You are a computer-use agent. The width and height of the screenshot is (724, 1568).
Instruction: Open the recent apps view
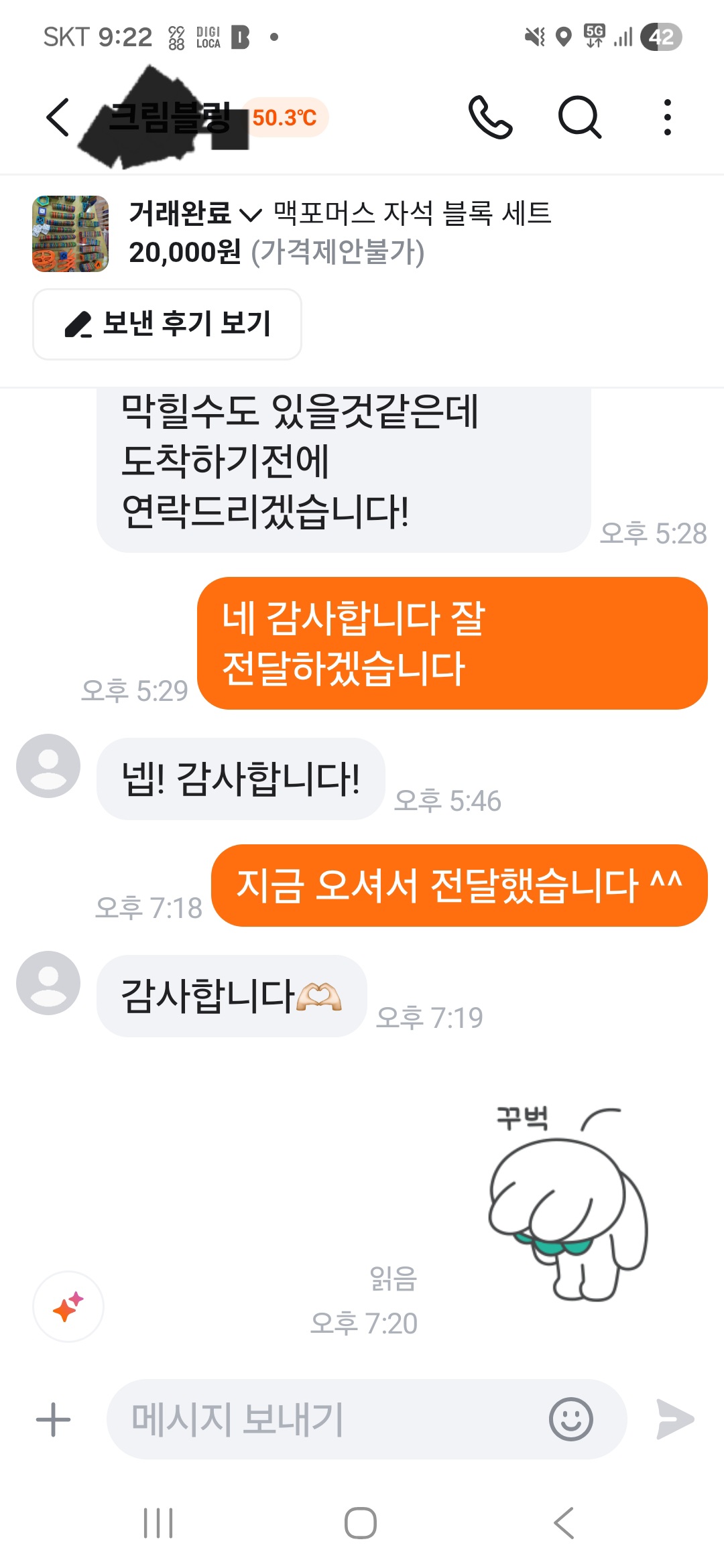point(159,1523)
